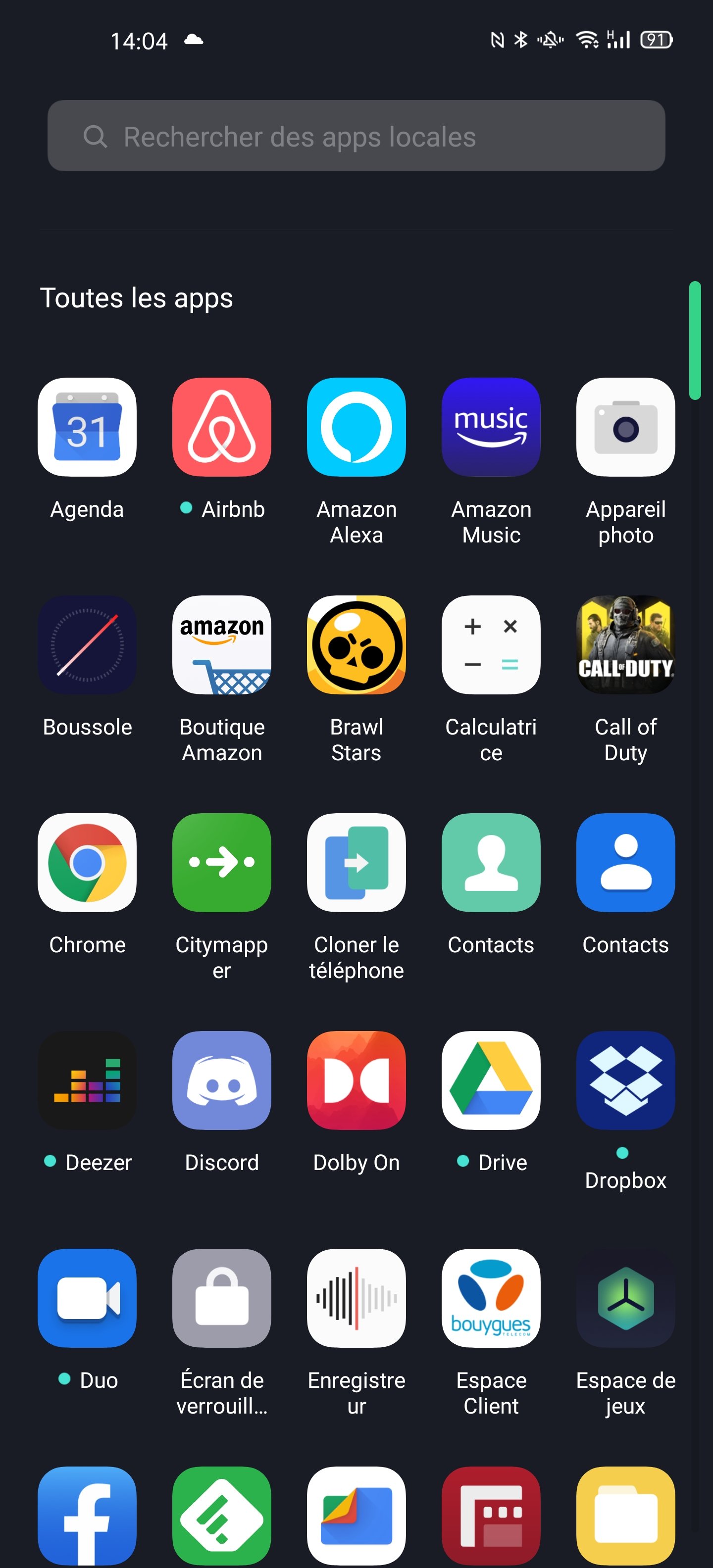Open Espace Client Bouygues app
This screenshot has width=713, height=1568.
[491, 1299]
